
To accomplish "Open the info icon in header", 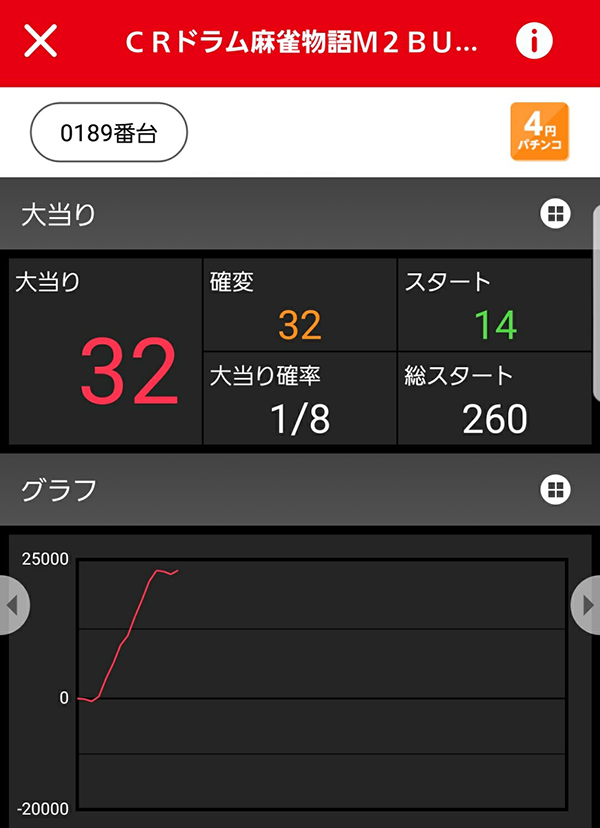I will click(x=535, y=42).
